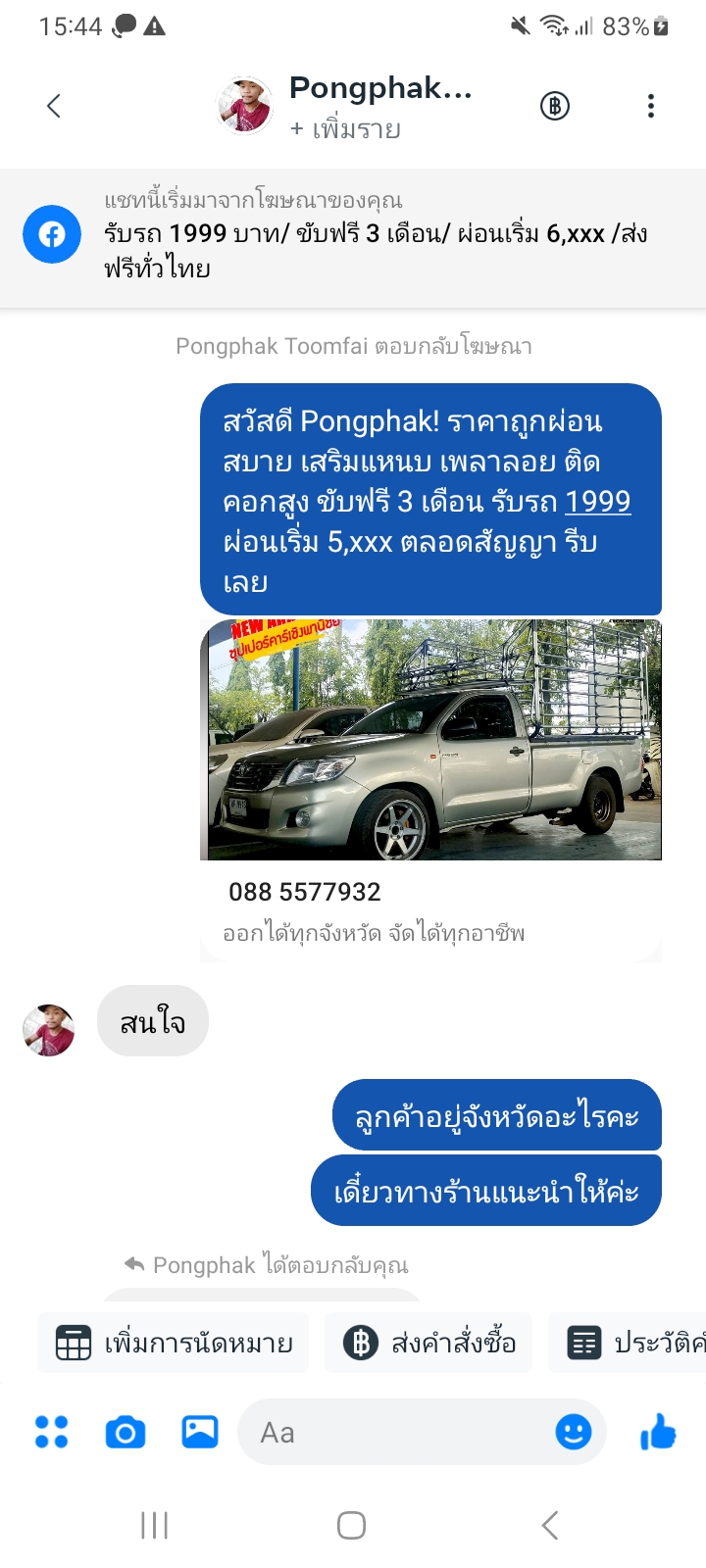Tap the system home button

tap(351, 1525)
